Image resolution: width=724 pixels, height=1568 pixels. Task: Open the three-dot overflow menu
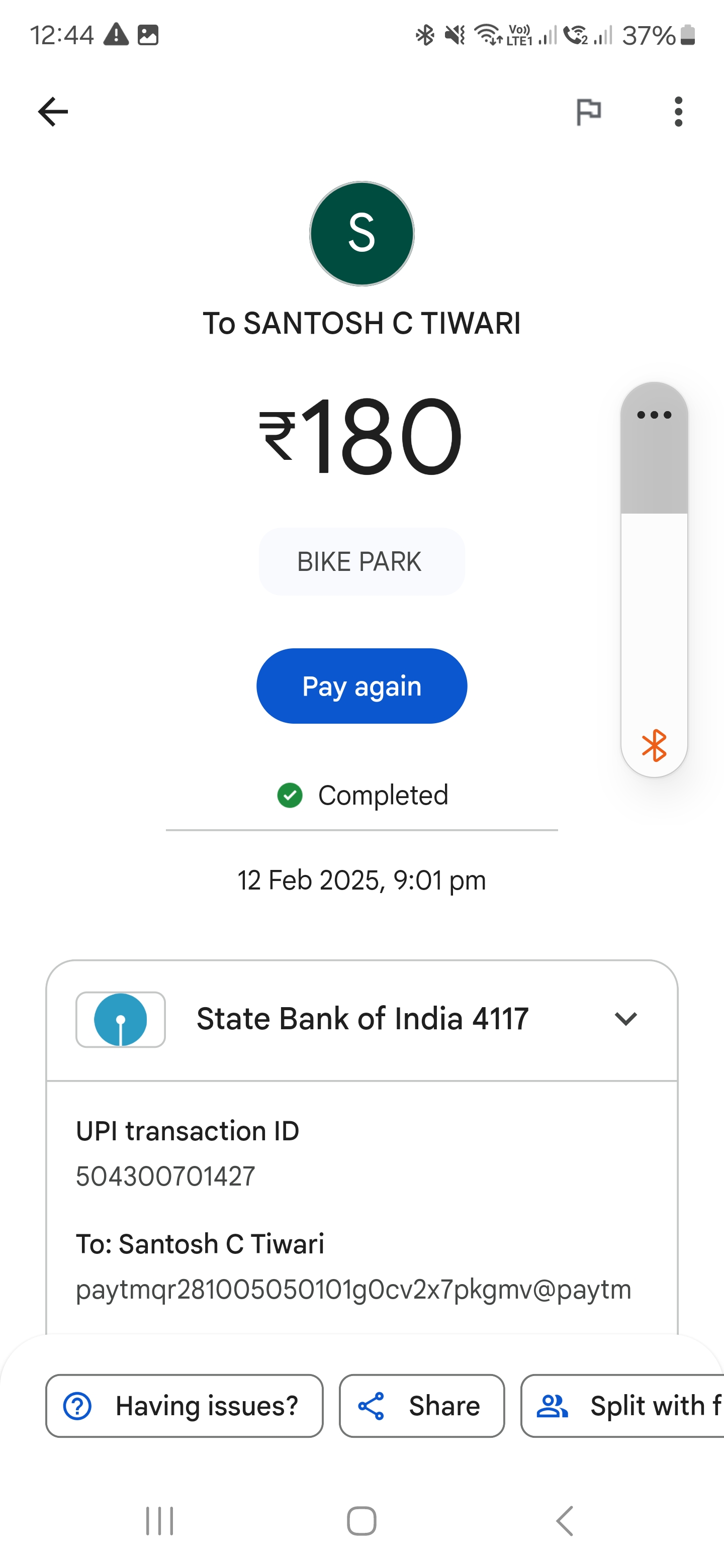[678, 112]
